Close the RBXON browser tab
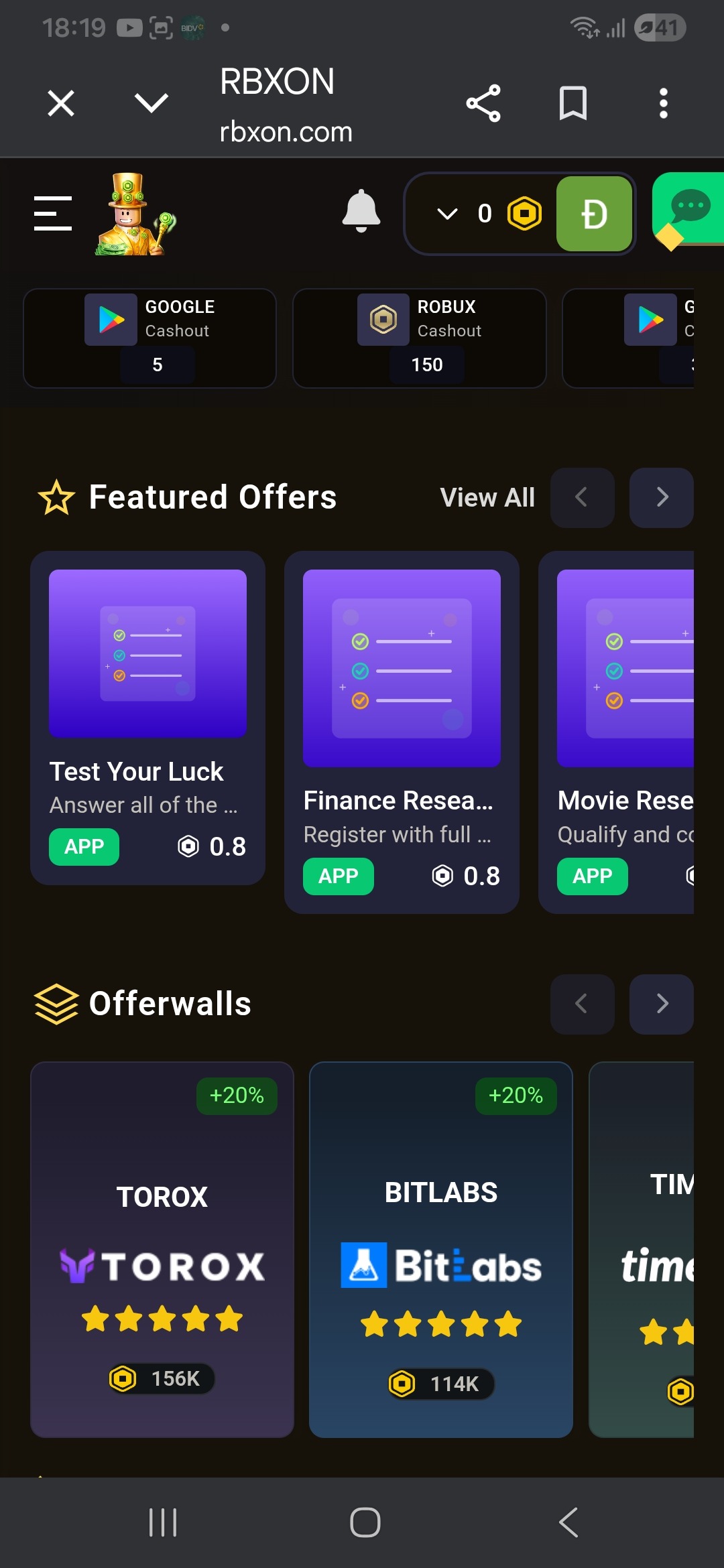Image resolution: width=724 pixels, height=1568 pixels. [61, 103]
